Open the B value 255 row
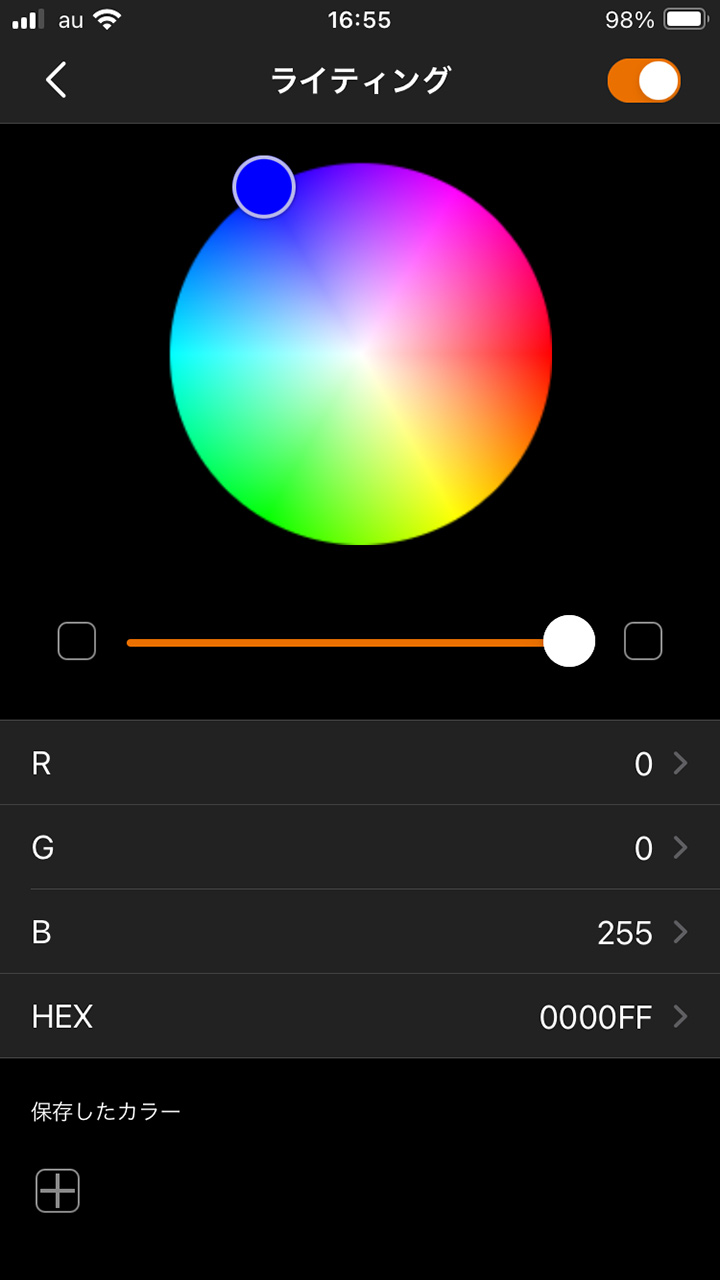The image size is (720, 1280). click(360, 932)
